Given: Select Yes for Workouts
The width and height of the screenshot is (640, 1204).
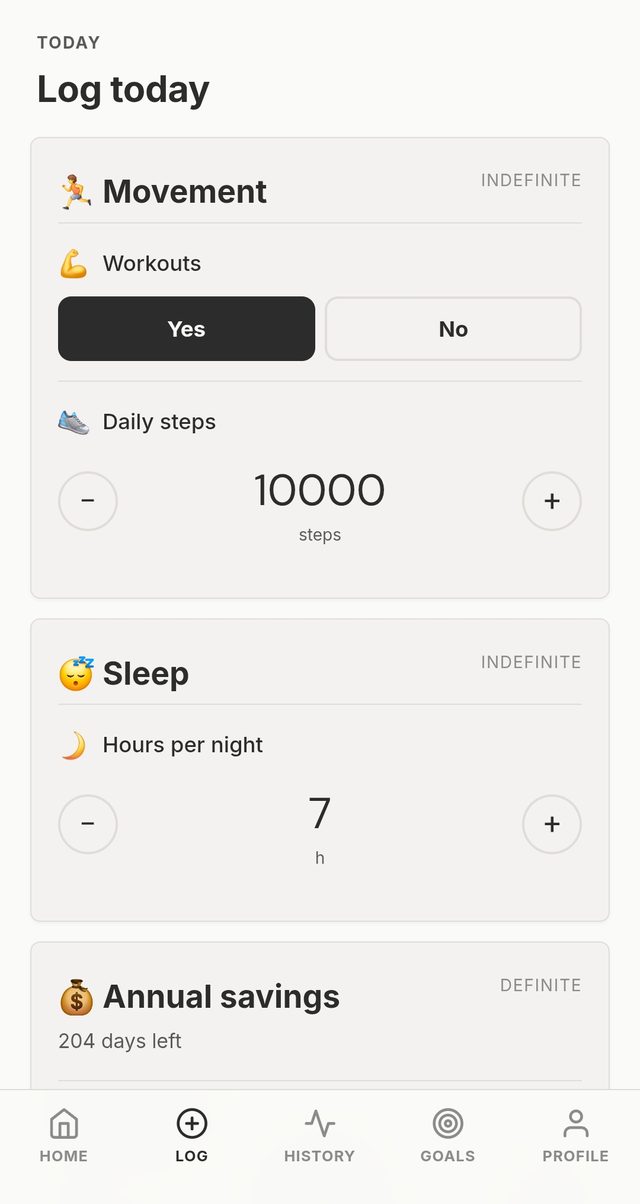Looking at the screenshot, I should point(186,328).
